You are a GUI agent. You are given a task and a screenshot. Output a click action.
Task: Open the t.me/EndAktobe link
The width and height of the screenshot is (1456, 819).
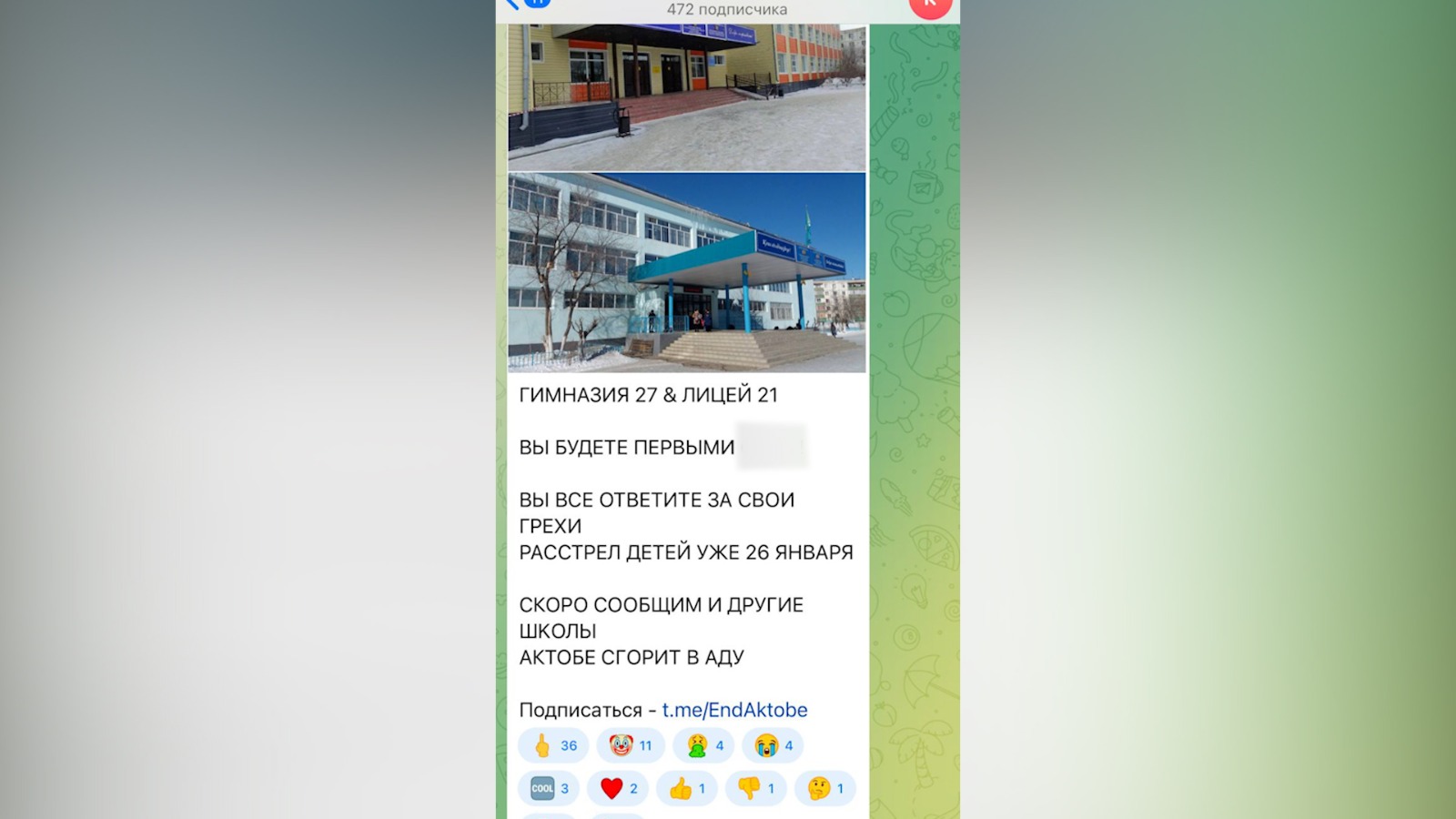click(734, 710)
